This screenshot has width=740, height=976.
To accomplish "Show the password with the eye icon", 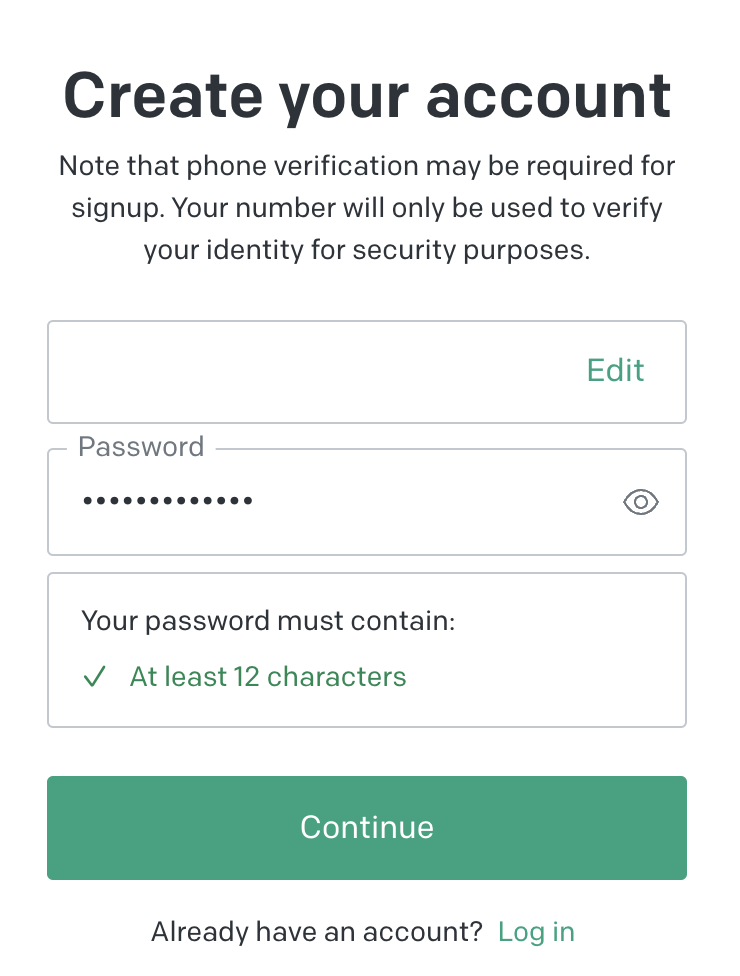I will [640, 502].
